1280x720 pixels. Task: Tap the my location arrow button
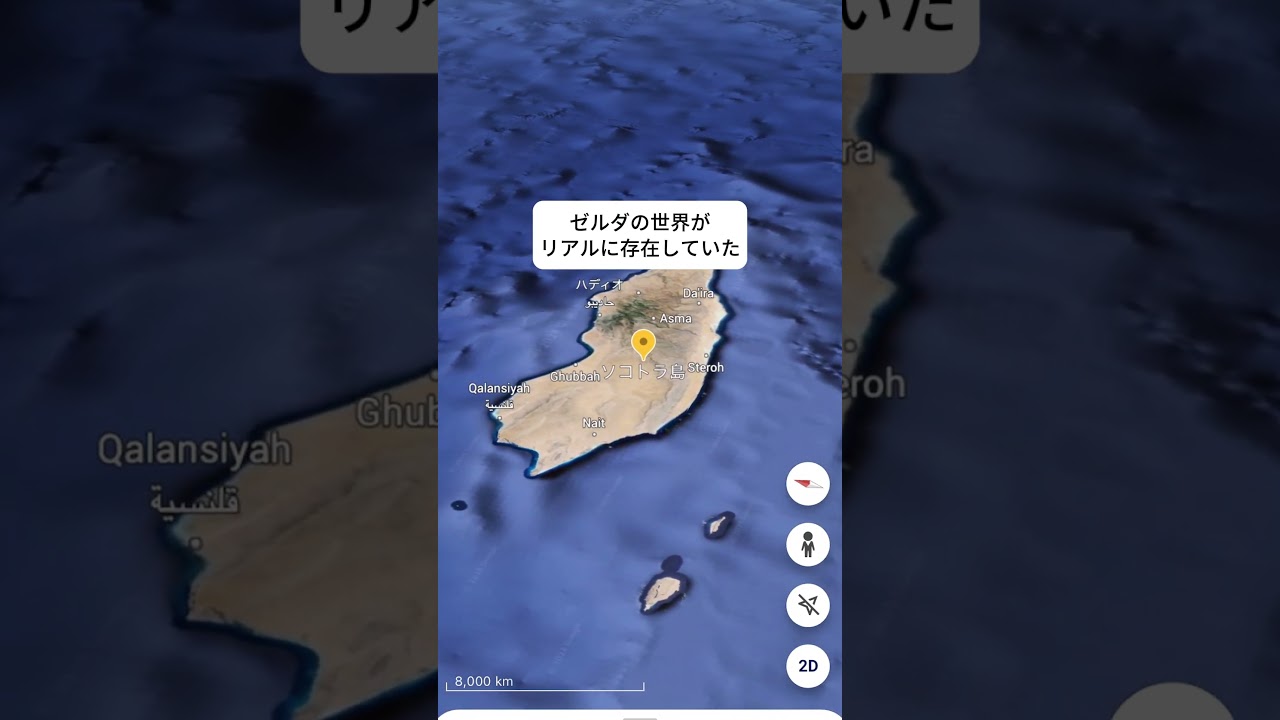coord(808,605)
